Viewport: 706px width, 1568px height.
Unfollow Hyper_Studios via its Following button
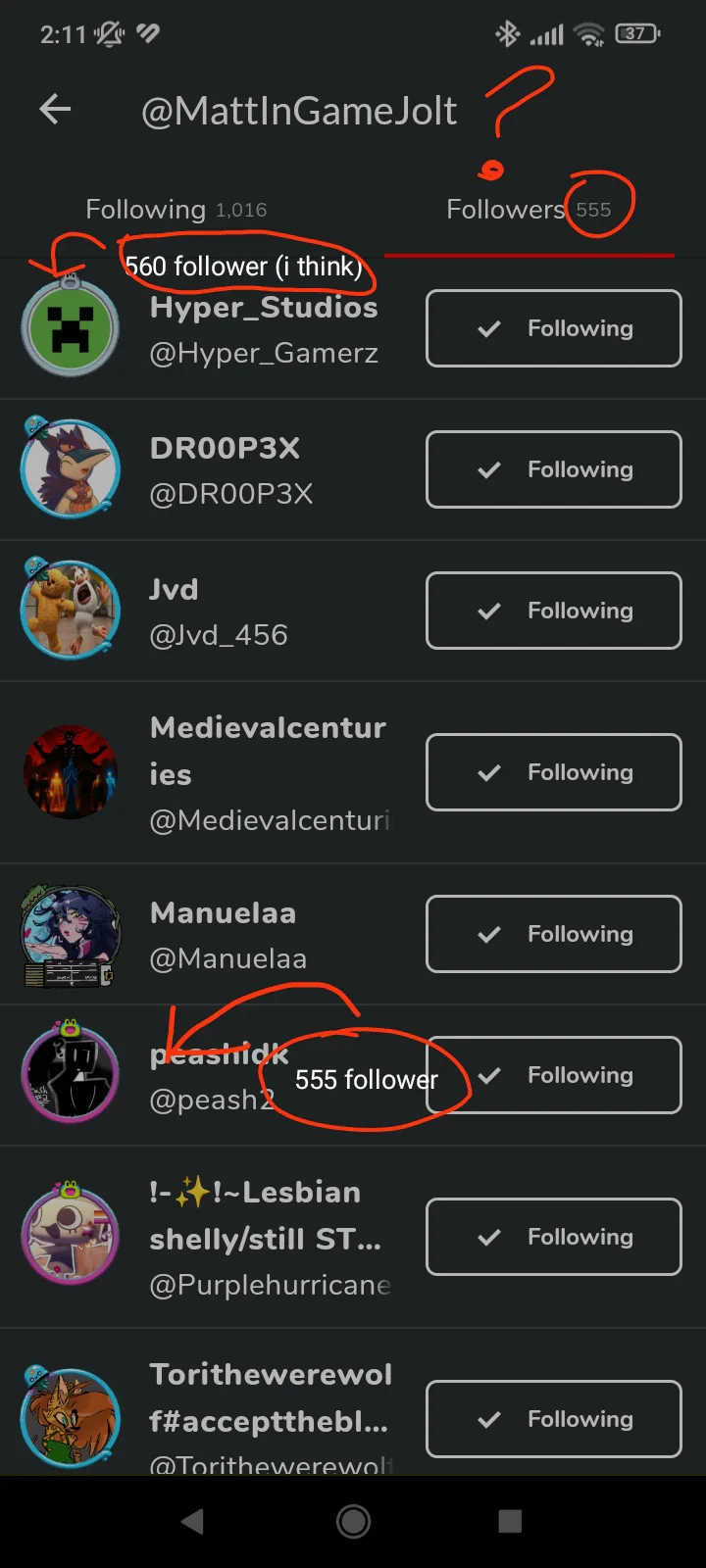(x=554, y=328)
